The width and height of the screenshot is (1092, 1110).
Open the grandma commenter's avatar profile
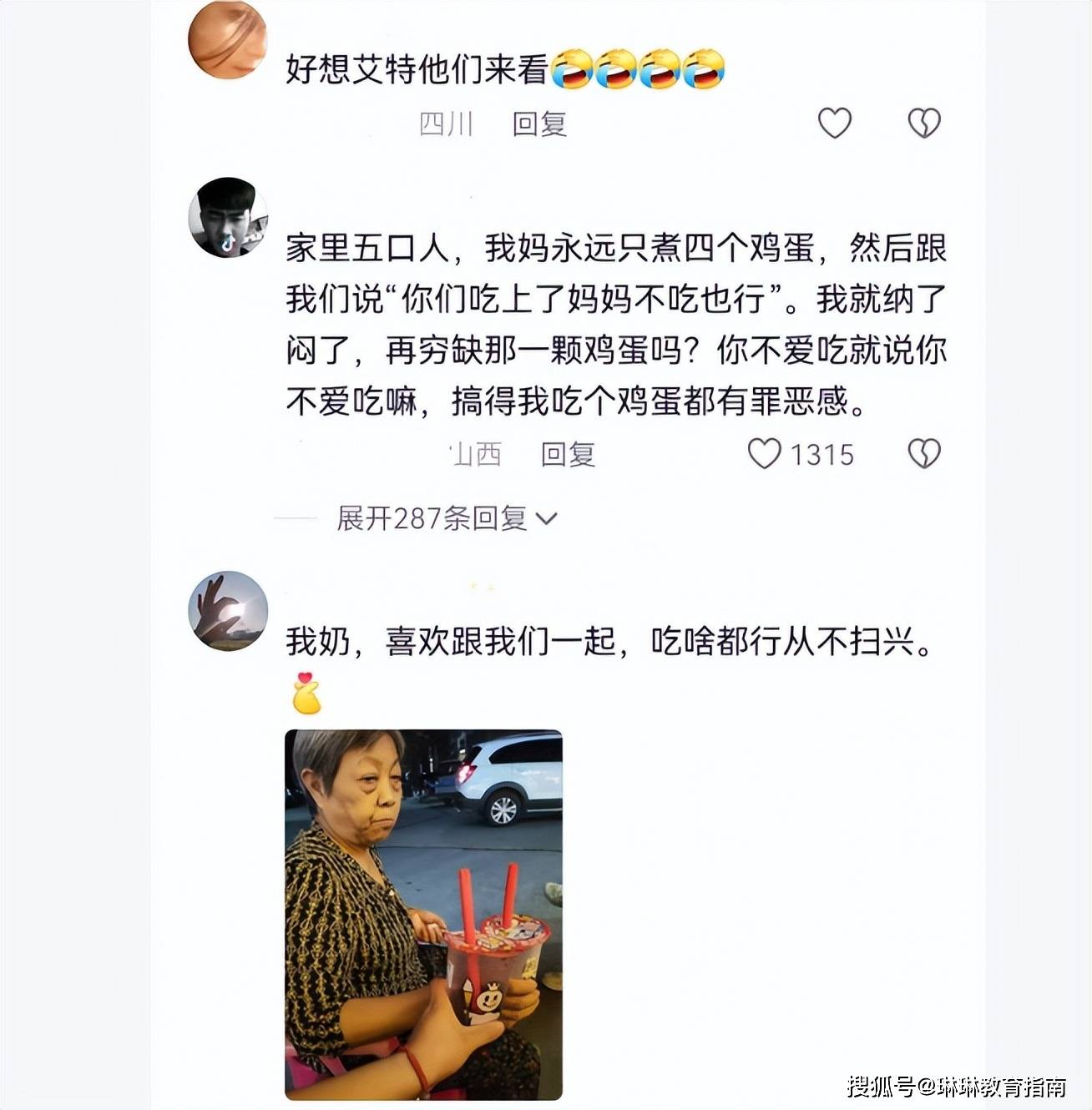(227, 611)
